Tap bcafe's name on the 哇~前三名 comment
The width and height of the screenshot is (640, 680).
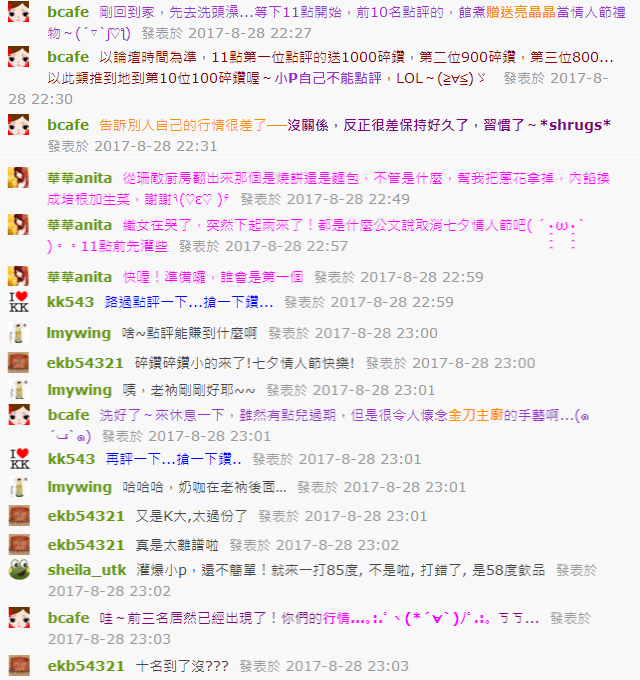[68, 617]
